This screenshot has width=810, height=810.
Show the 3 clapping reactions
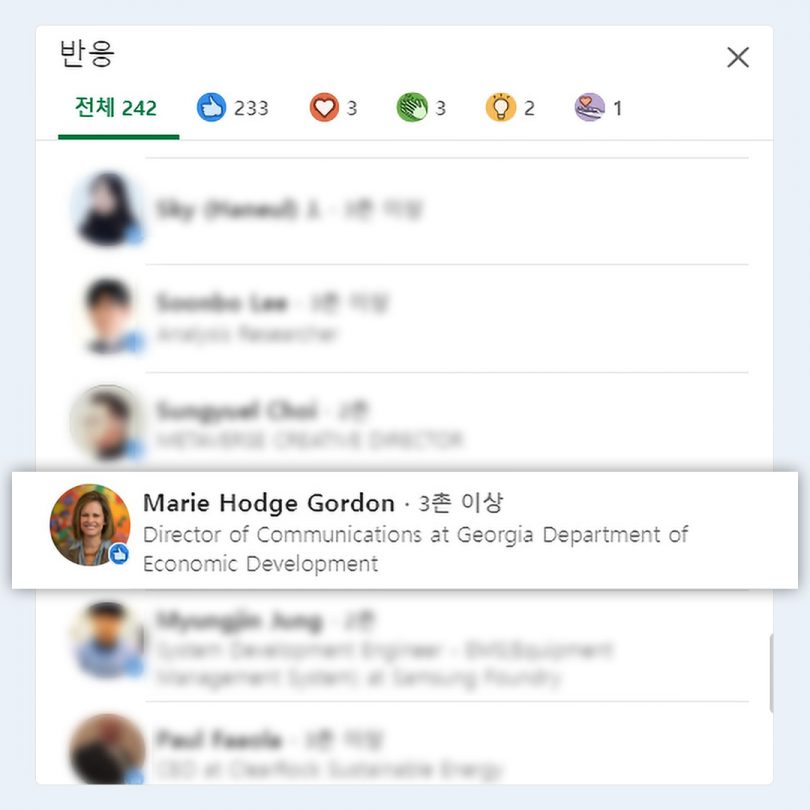[x=421, y=108]
